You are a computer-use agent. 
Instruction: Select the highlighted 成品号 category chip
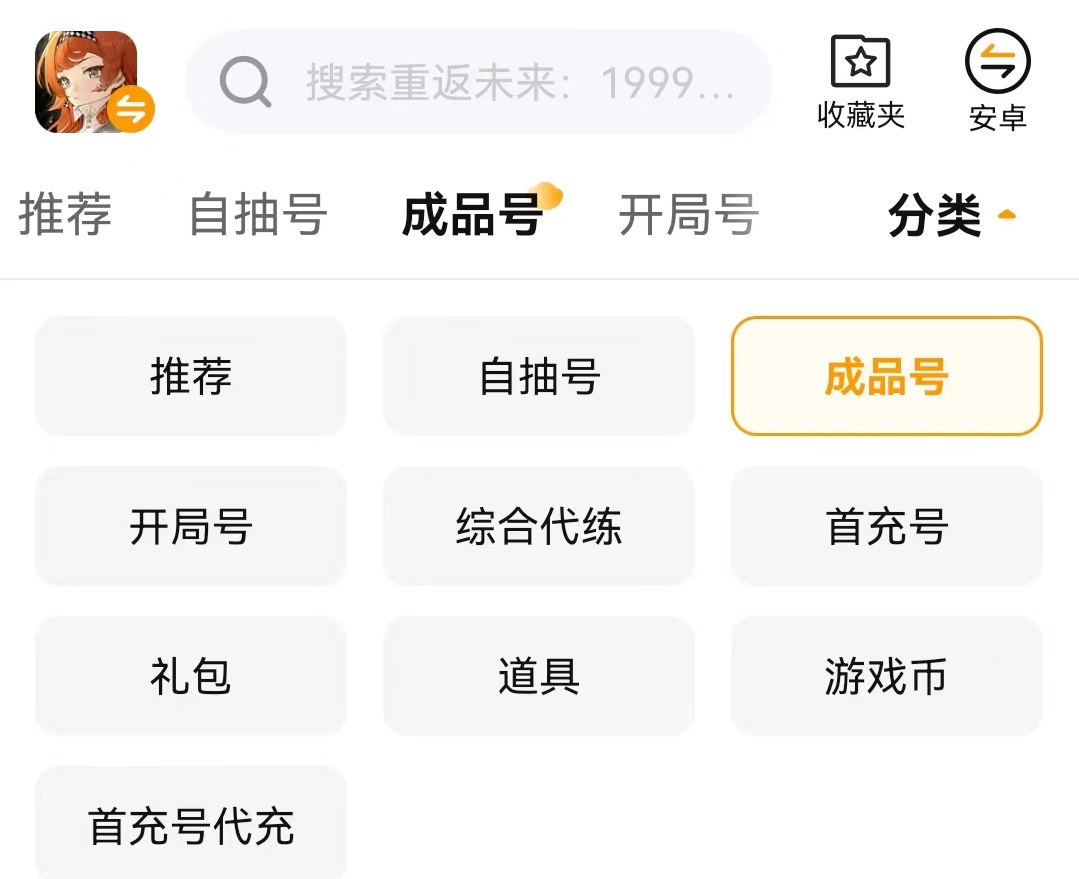(886, 376)
